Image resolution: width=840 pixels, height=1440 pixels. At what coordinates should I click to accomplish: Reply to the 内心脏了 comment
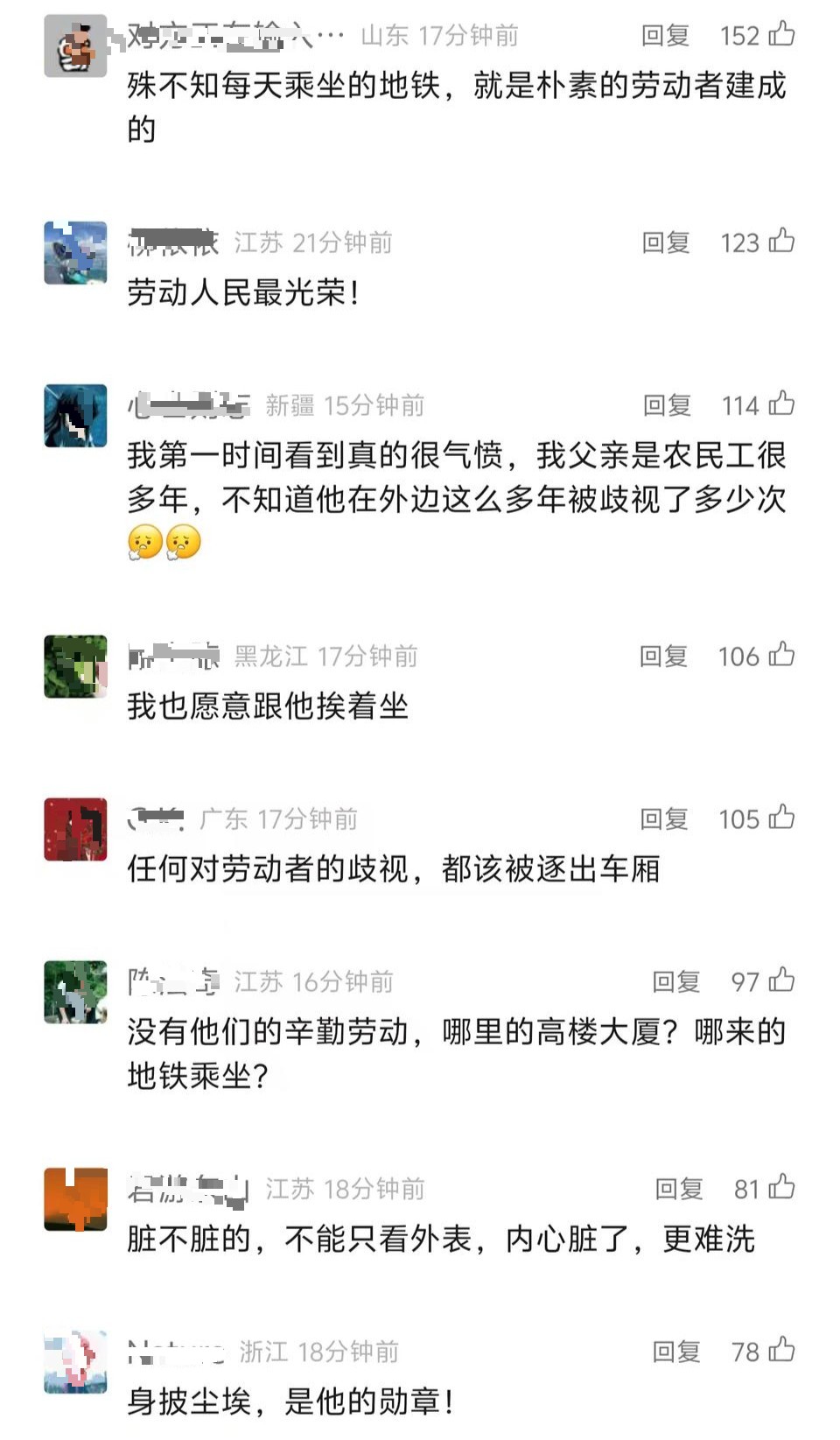point(679,1189)
